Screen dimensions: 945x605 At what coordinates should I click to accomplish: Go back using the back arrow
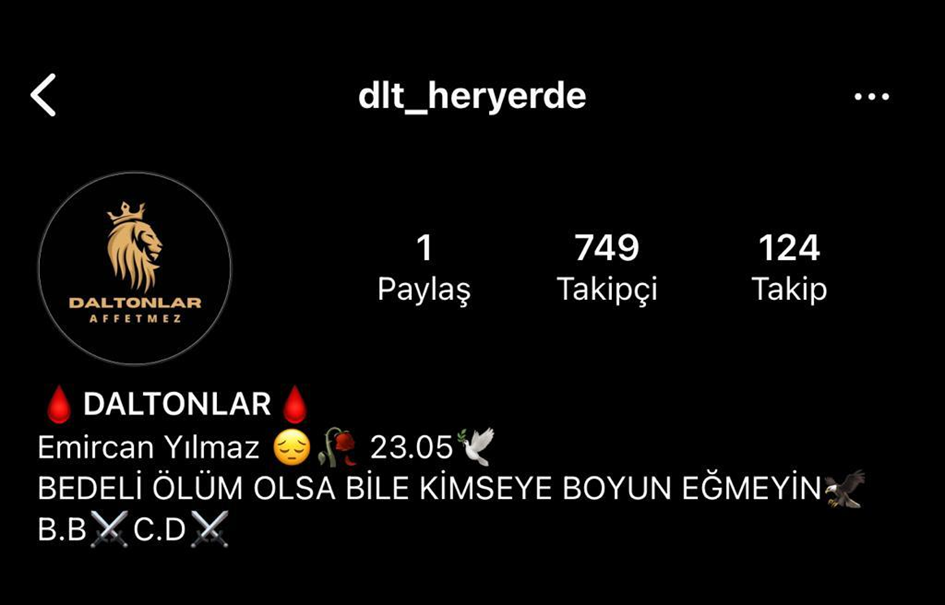43,96
